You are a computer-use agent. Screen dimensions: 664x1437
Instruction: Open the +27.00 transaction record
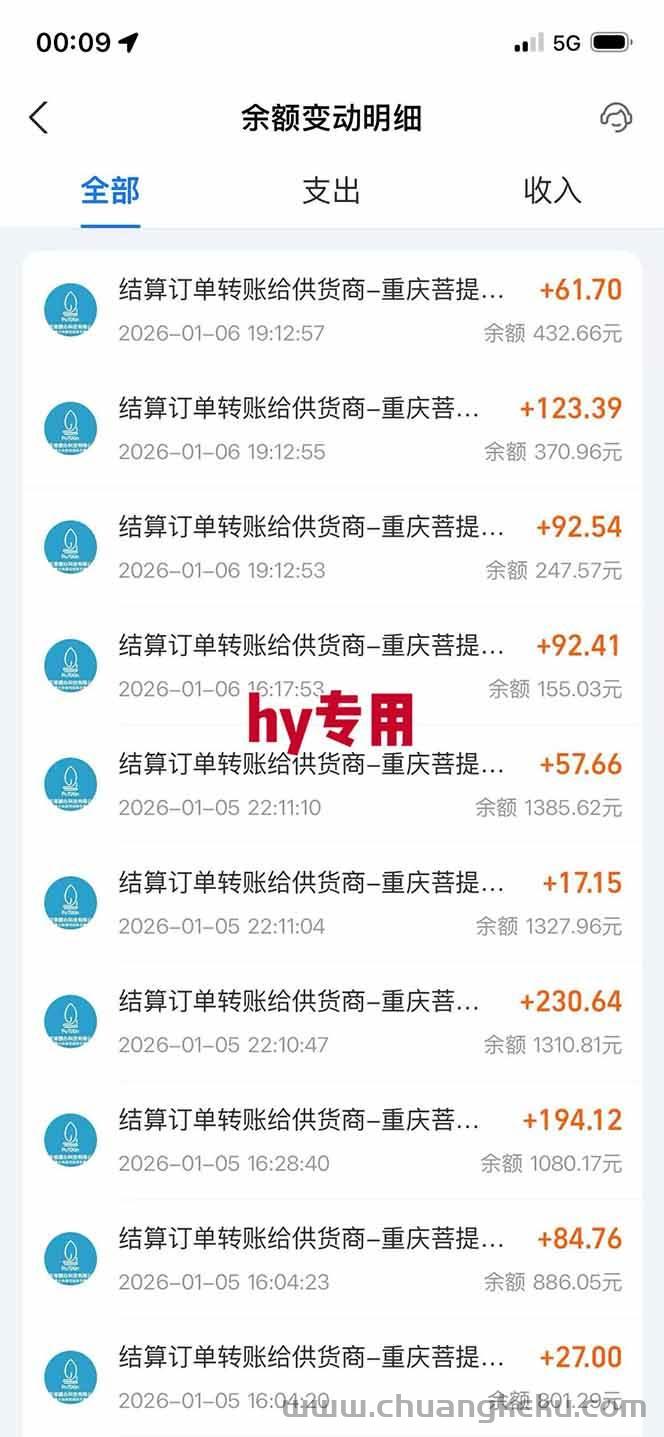(x=332, y=1376)
